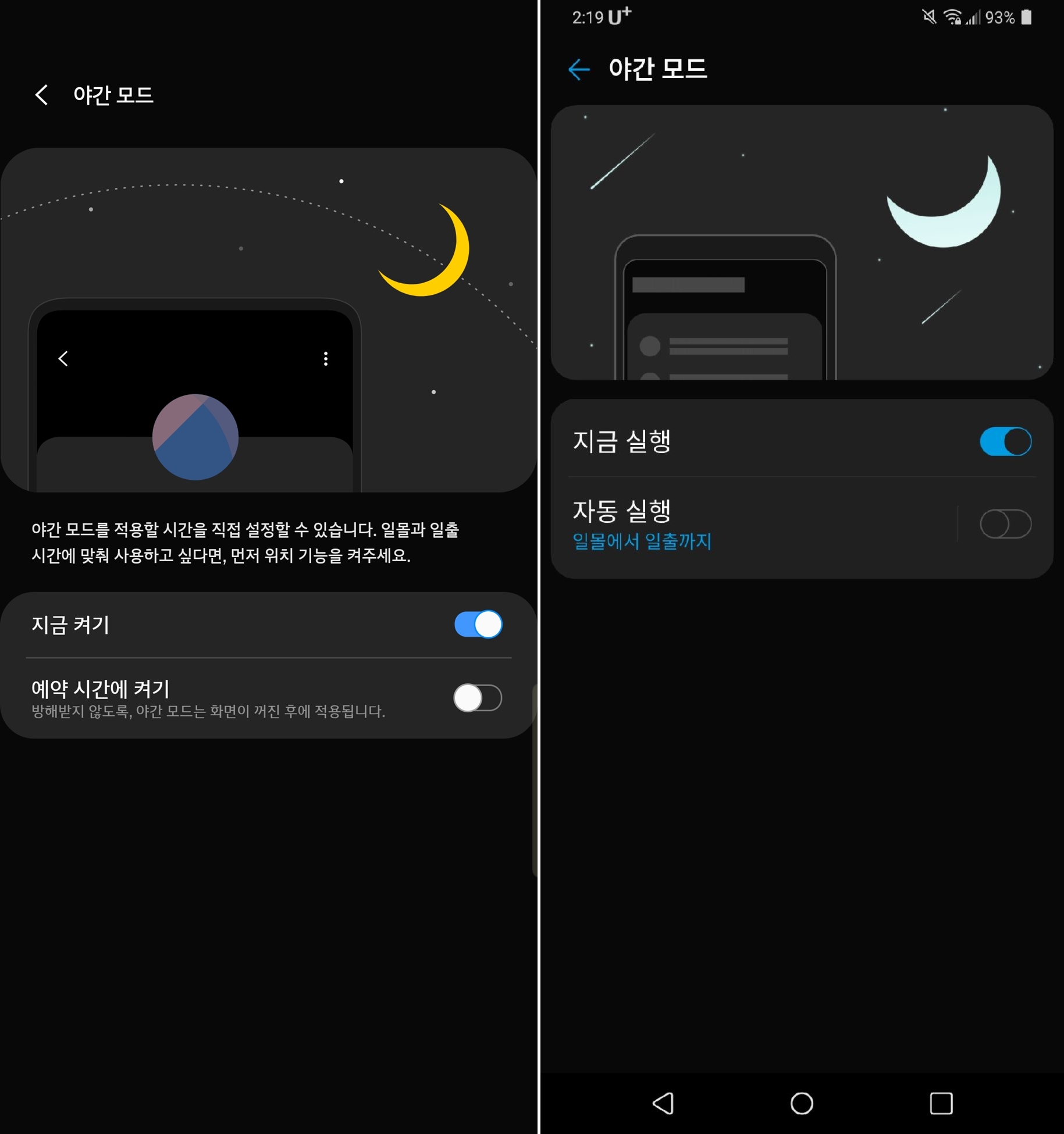
Task: Enable the 예약 시간에 켜기 switch
Action: (x=478, y=698)
